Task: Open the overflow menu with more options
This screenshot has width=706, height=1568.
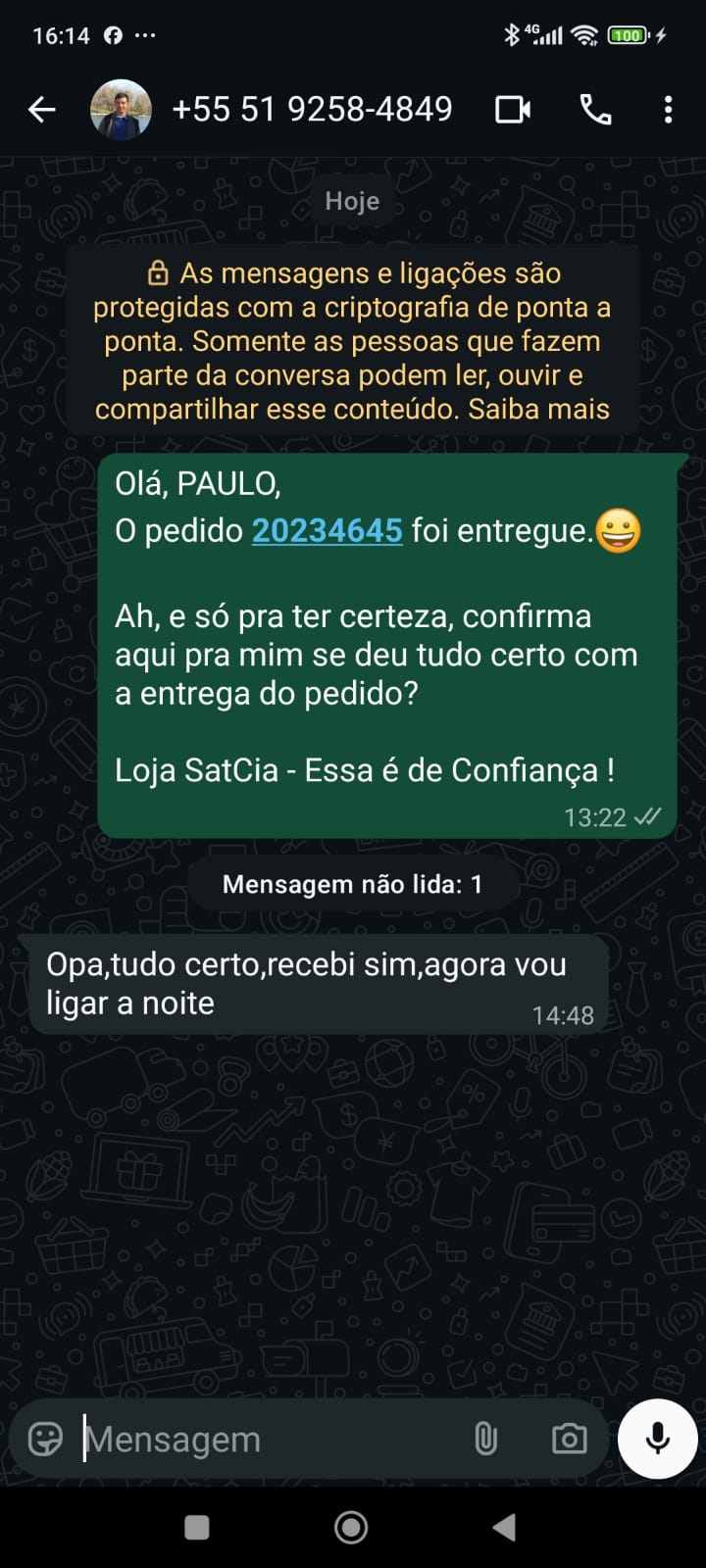Action: pos(668,110)
